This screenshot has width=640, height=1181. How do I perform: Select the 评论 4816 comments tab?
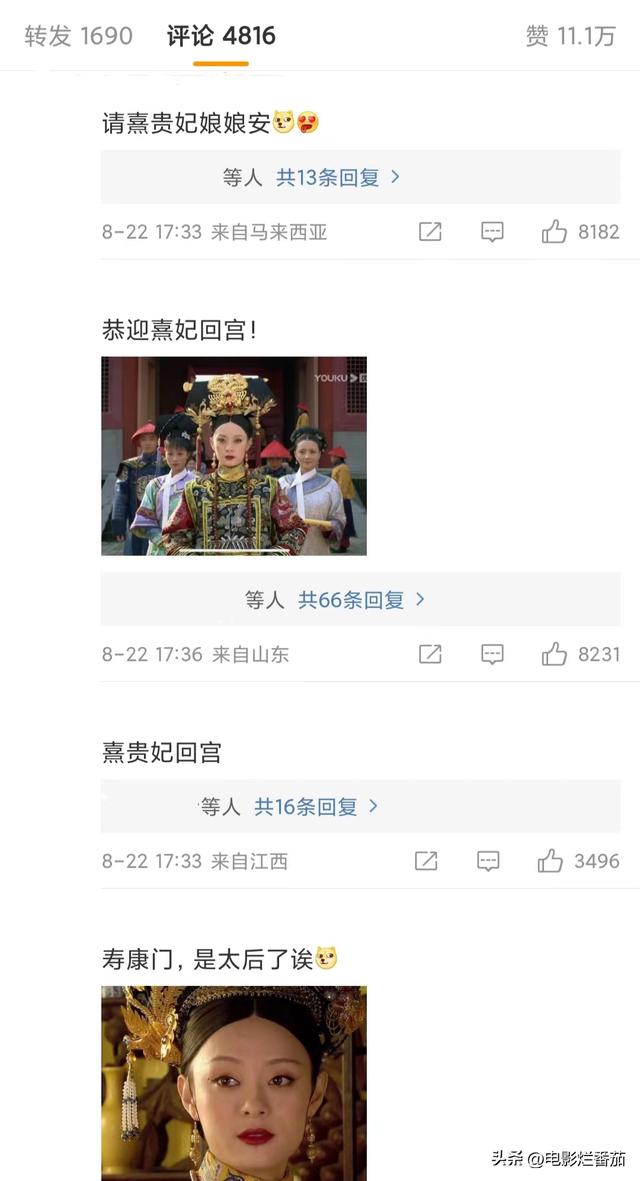[221, 35]
